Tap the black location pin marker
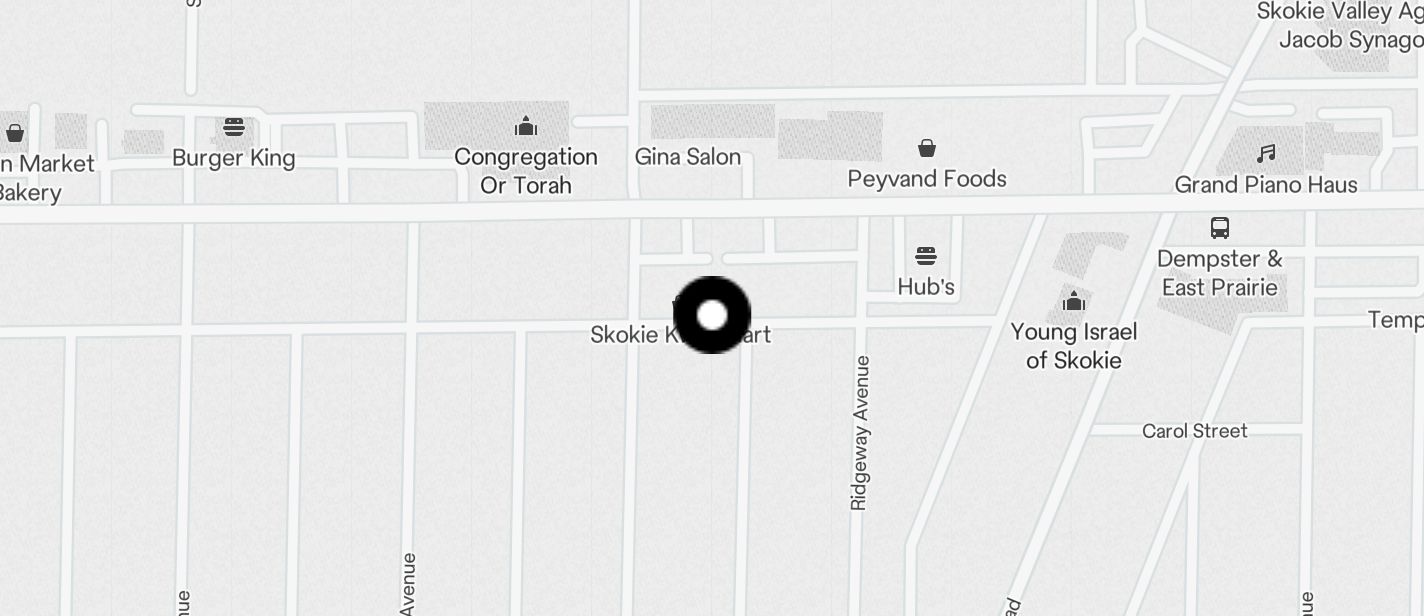 (x=711, y=315)
